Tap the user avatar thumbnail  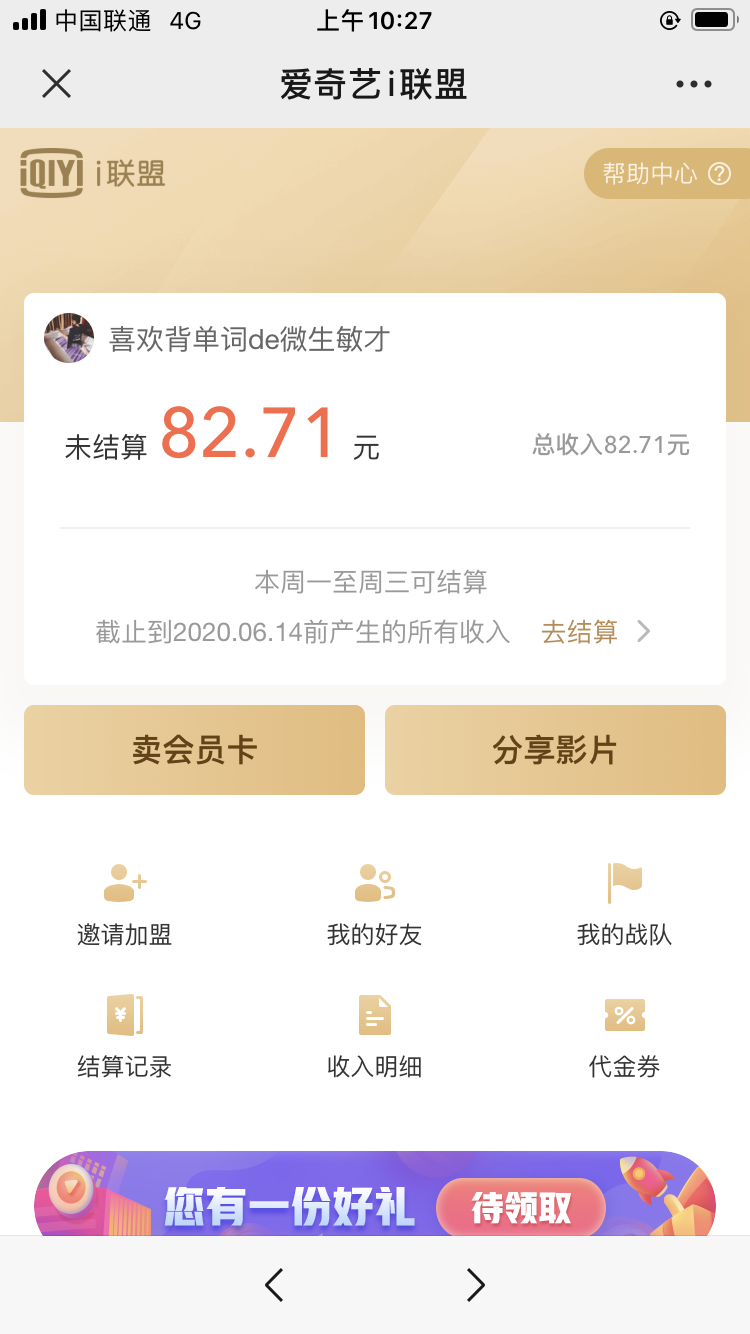68,338
